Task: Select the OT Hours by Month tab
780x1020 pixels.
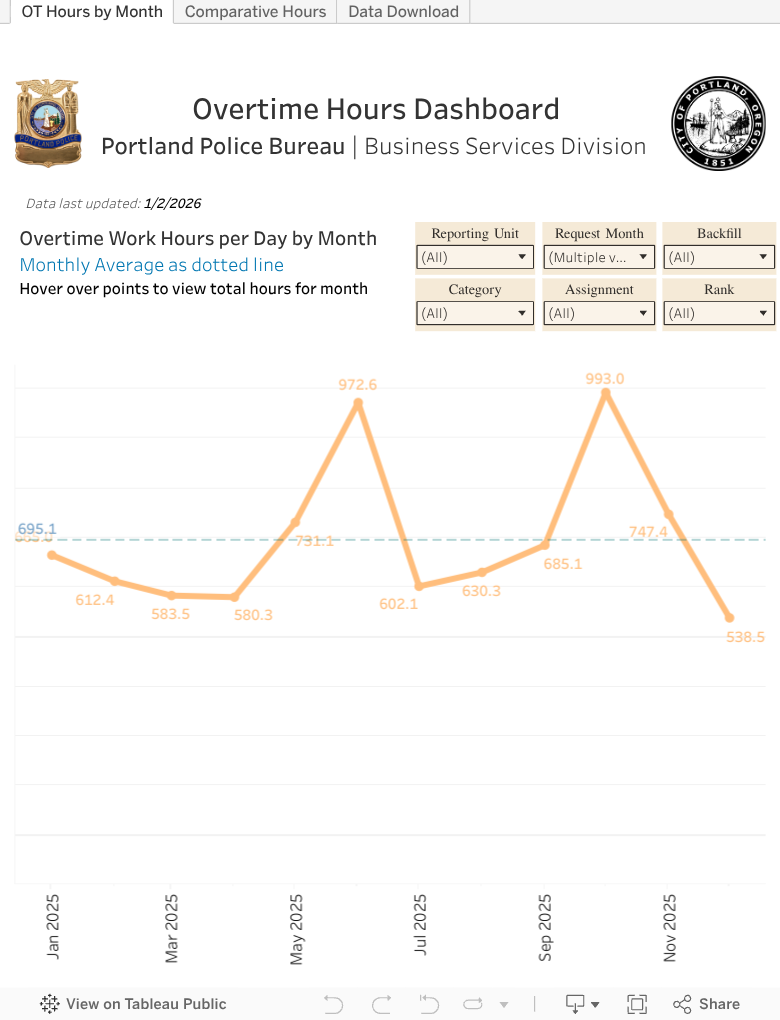Action: (91, 12)
